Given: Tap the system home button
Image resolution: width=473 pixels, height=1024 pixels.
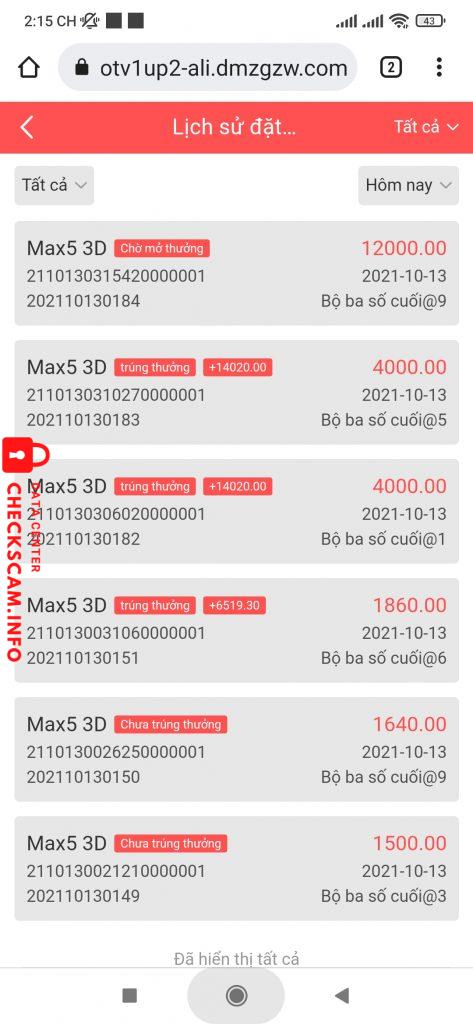Looking at the screenshot, I should [236, 995].
